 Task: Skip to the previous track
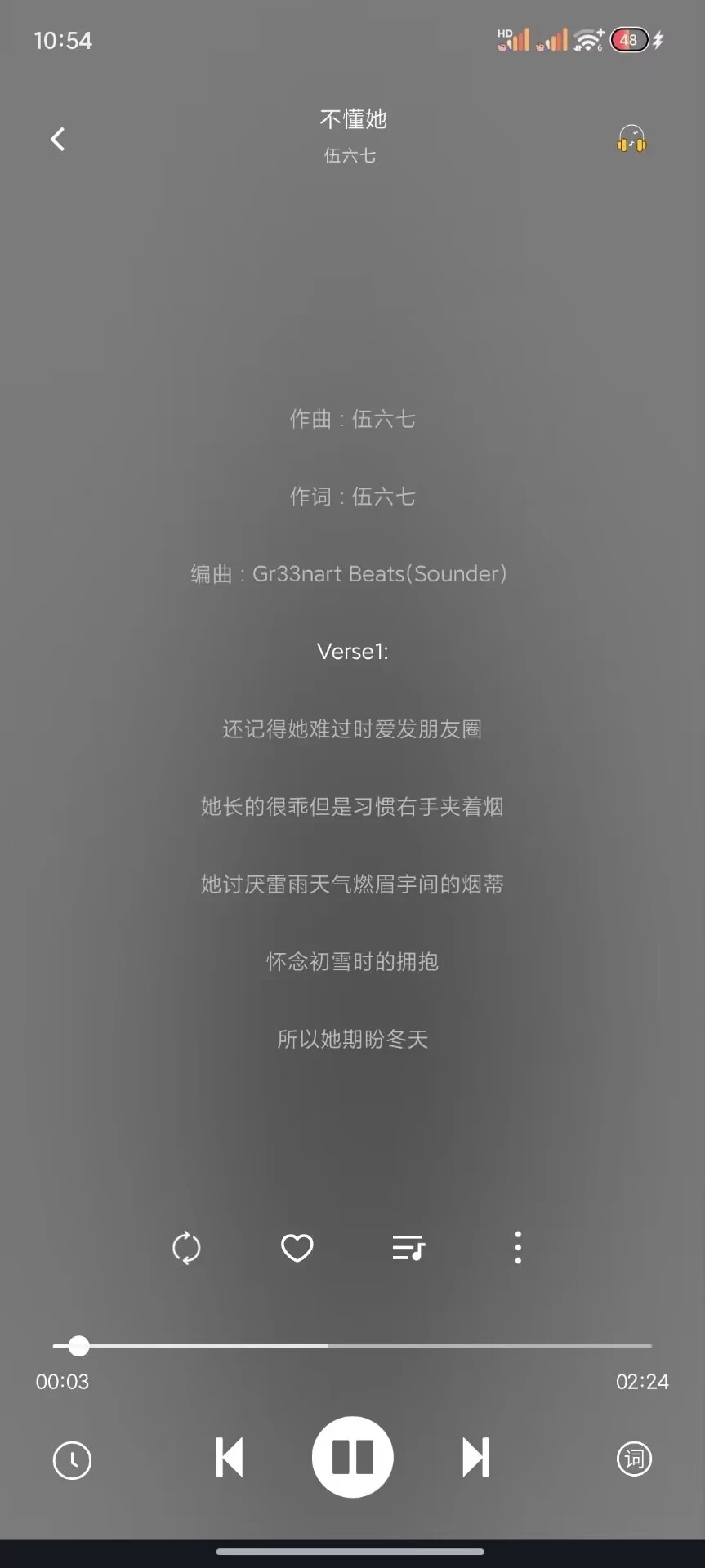[x=229, y=1458]
